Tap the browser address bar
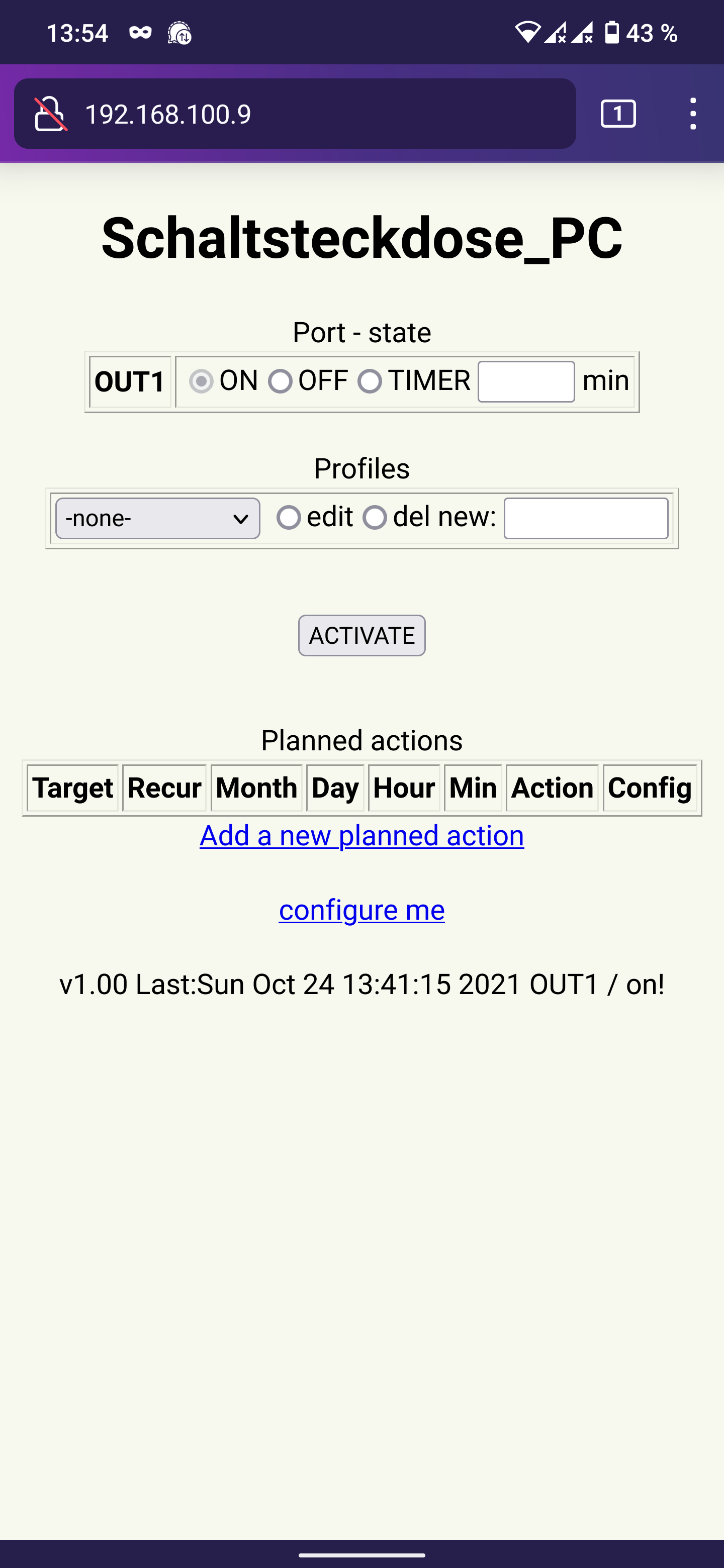The height and width of the screenshot is (1568, 724). 295,114
